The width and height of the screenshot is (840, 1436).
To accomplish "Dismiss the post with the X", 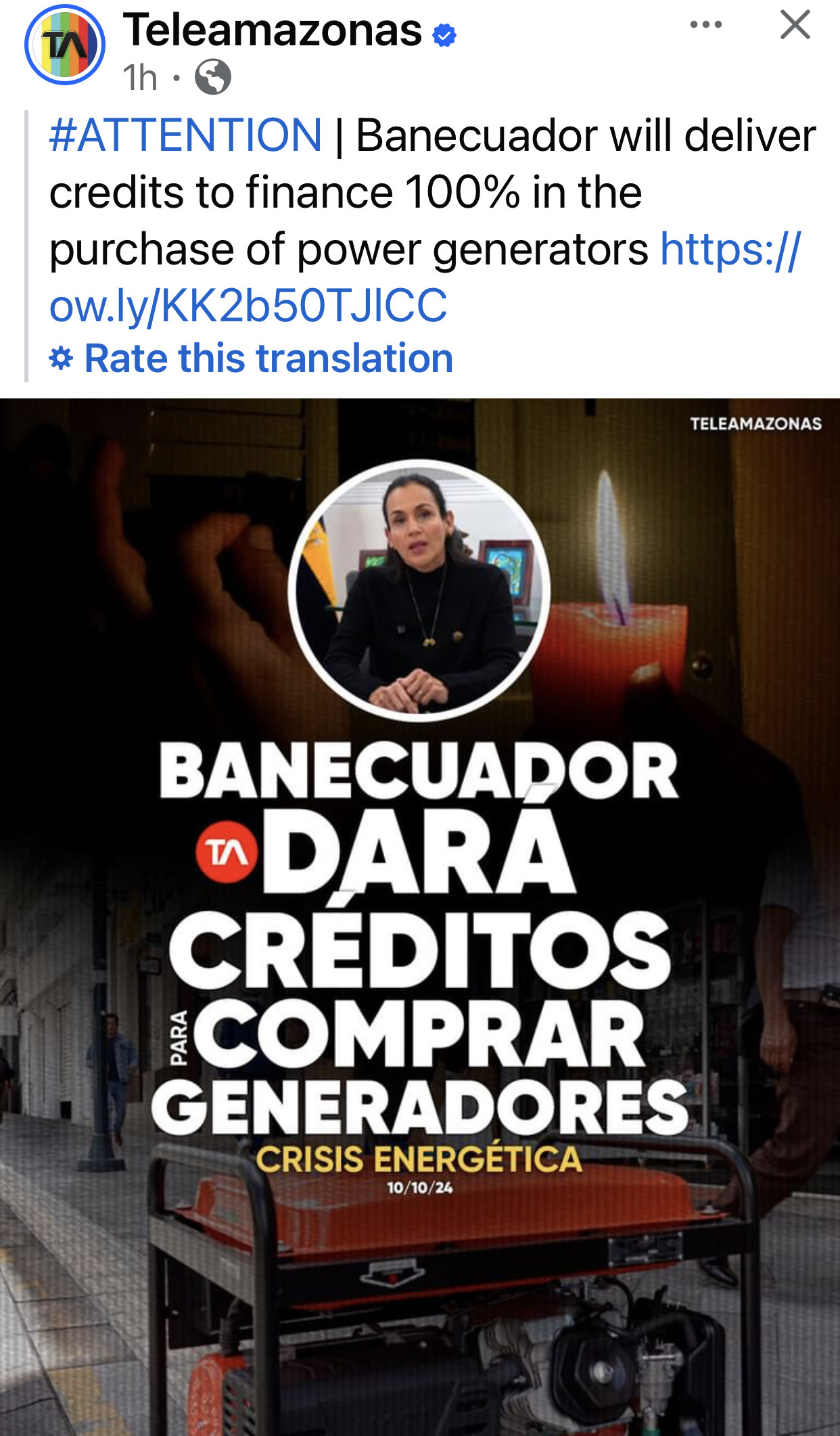I will 795,25.
